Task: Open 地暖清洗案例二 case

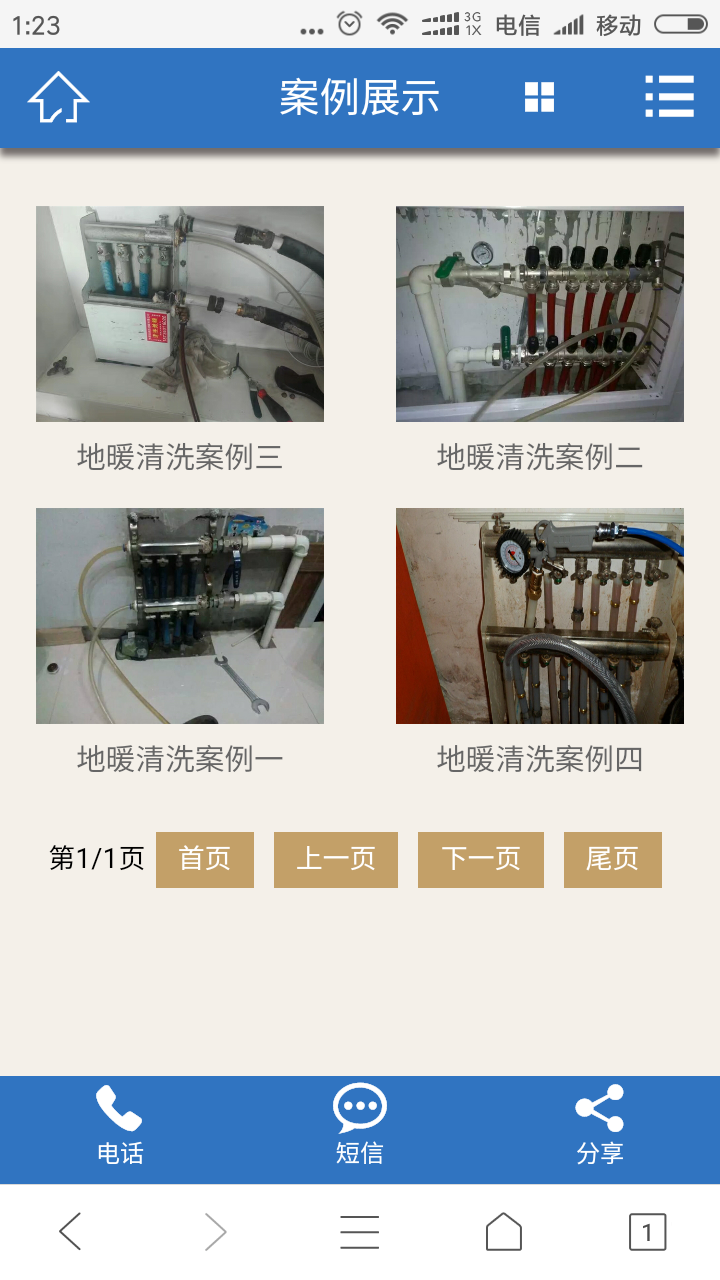Action: (540, 314)
